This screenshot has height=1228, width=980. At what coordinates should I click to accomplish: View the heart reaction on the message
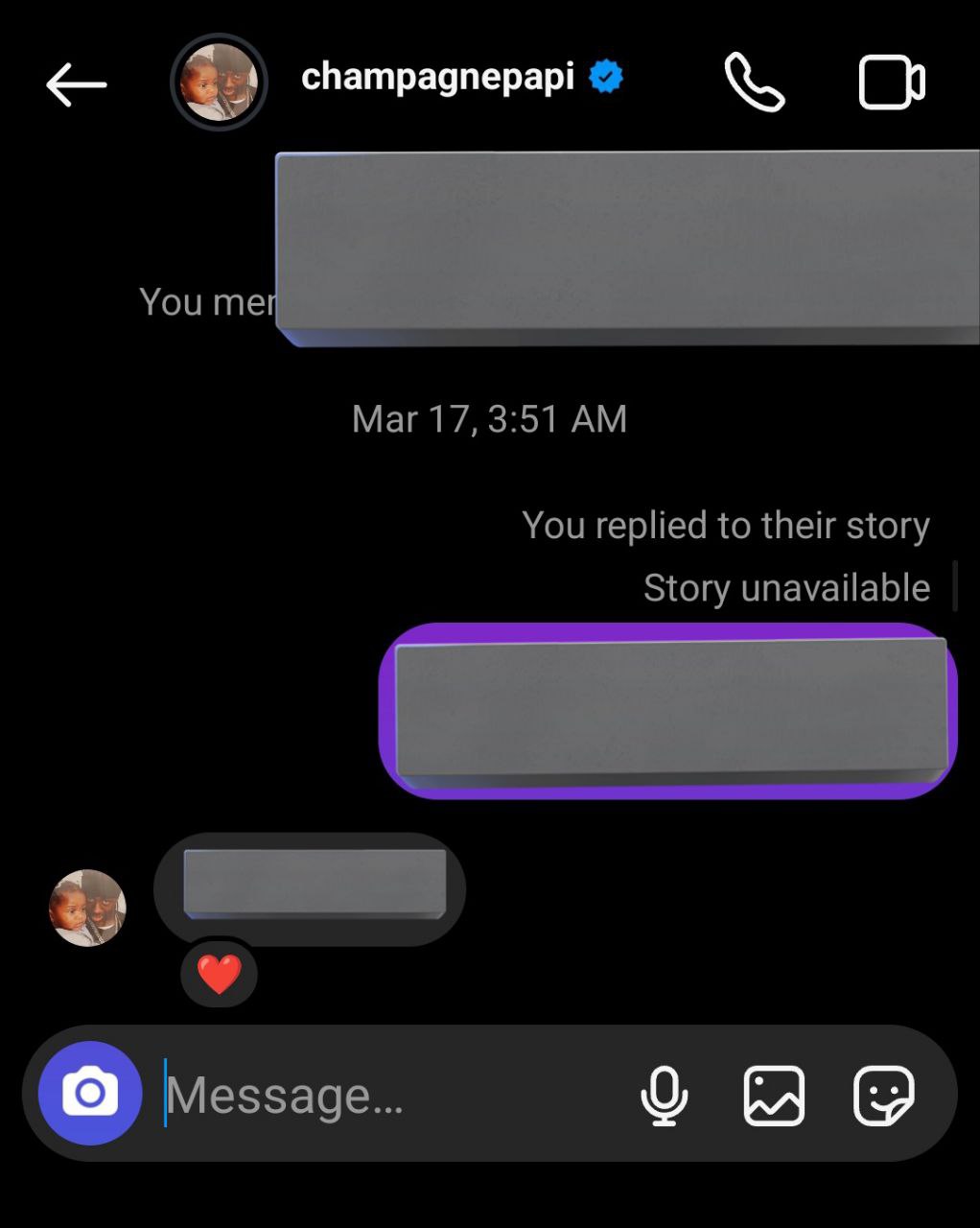(219, 975)
